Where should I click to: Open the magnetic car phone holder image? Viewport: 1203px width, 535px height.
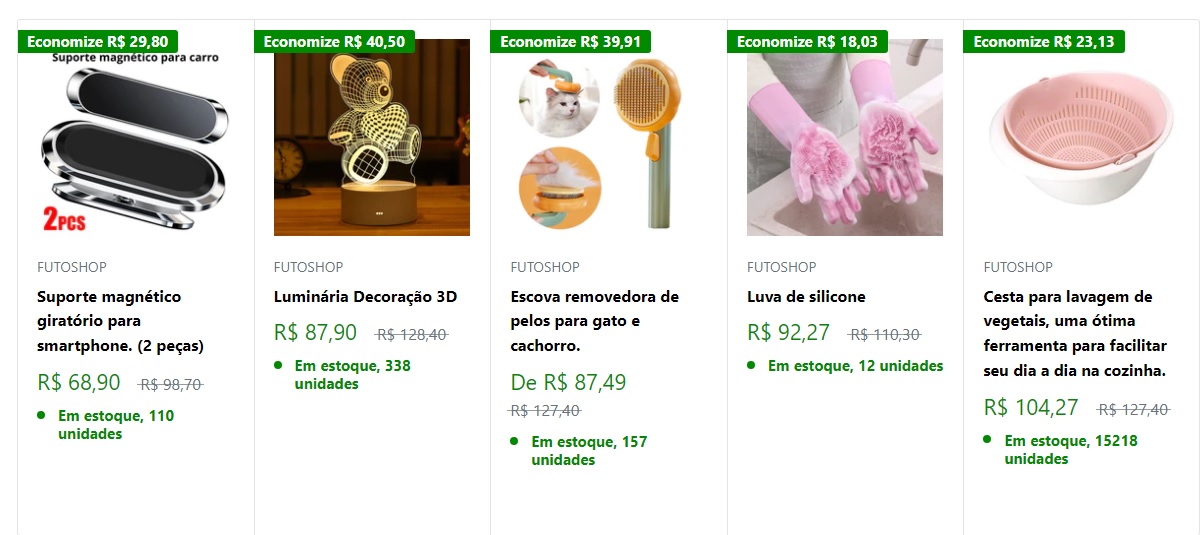pyautogui.click(x=135, y=140)
